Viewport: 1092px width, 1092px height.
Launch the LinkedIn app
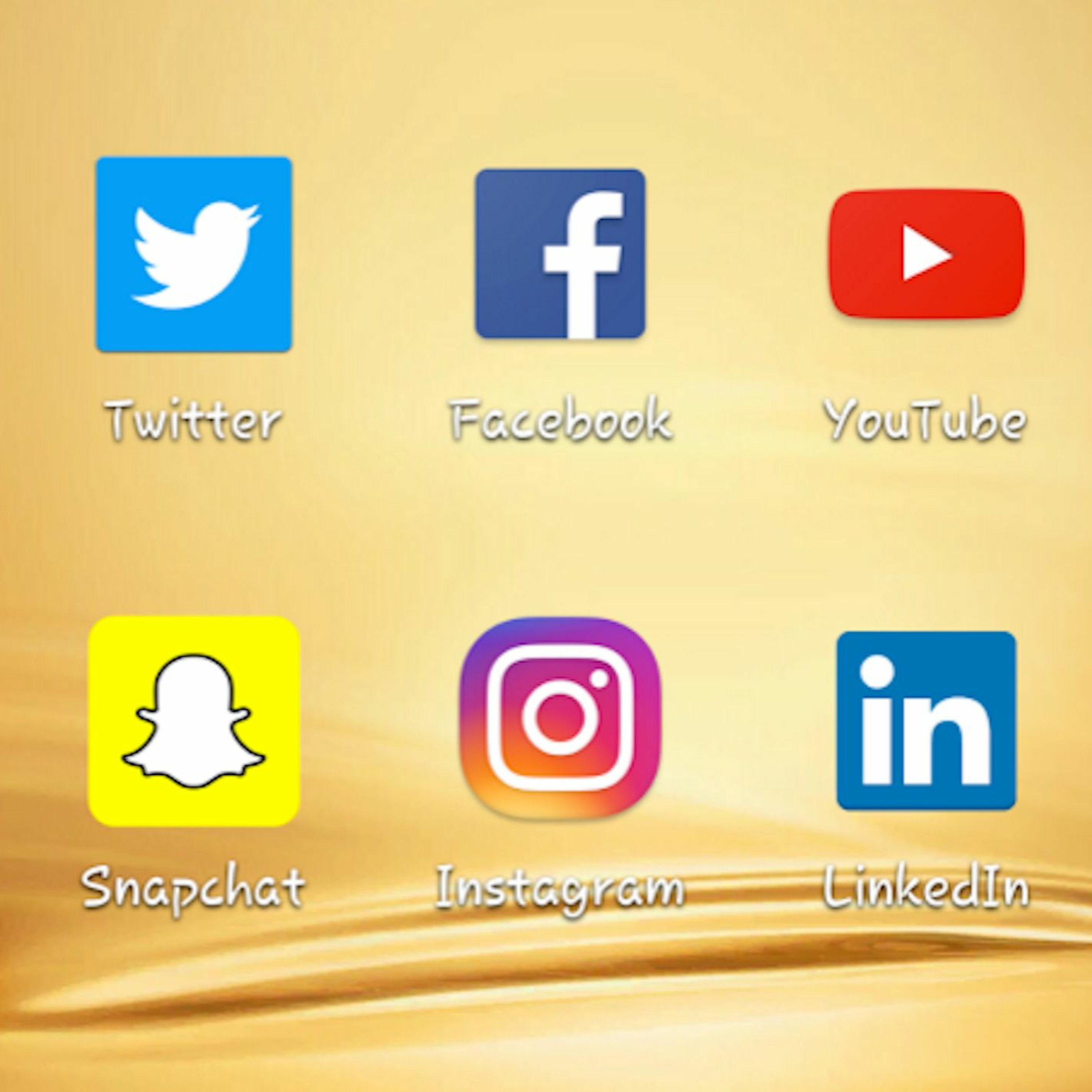(926, 721)
